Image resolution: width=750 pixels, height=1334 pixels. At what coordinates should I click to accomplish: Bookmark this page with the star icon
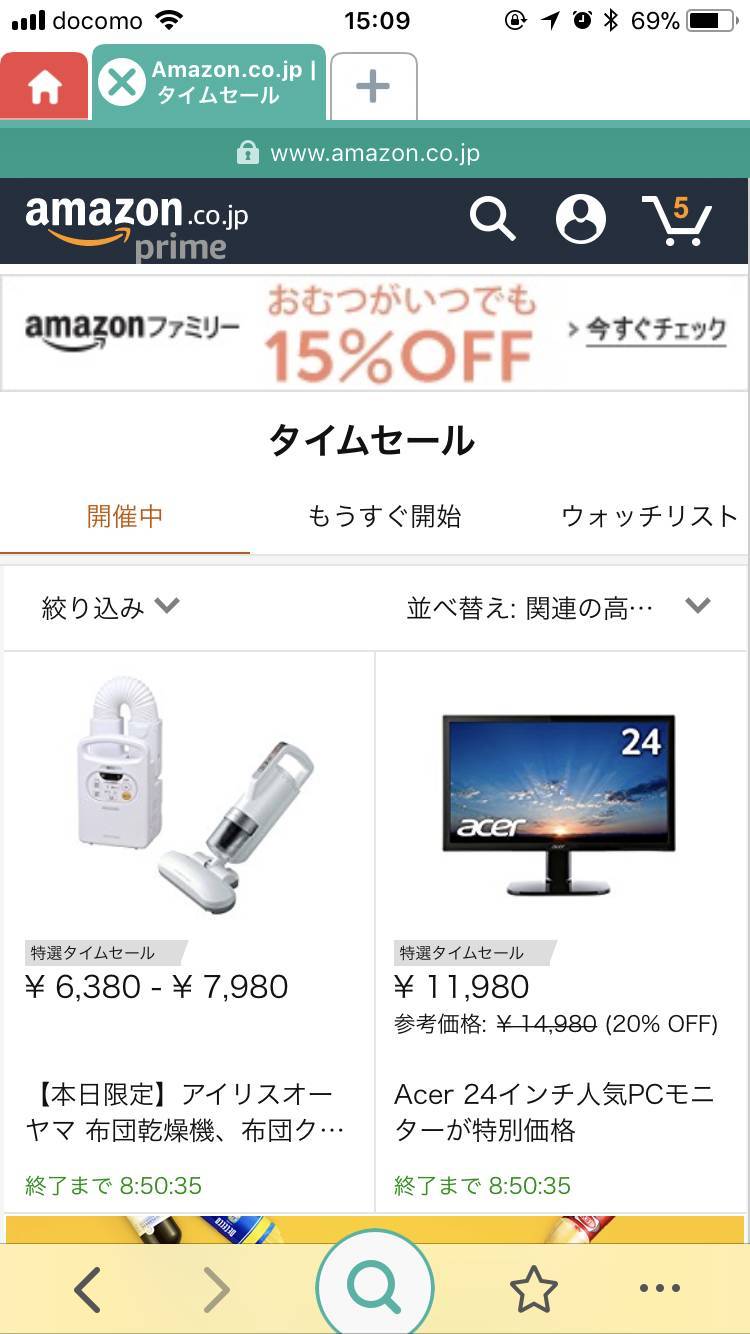coord(533,1290)
